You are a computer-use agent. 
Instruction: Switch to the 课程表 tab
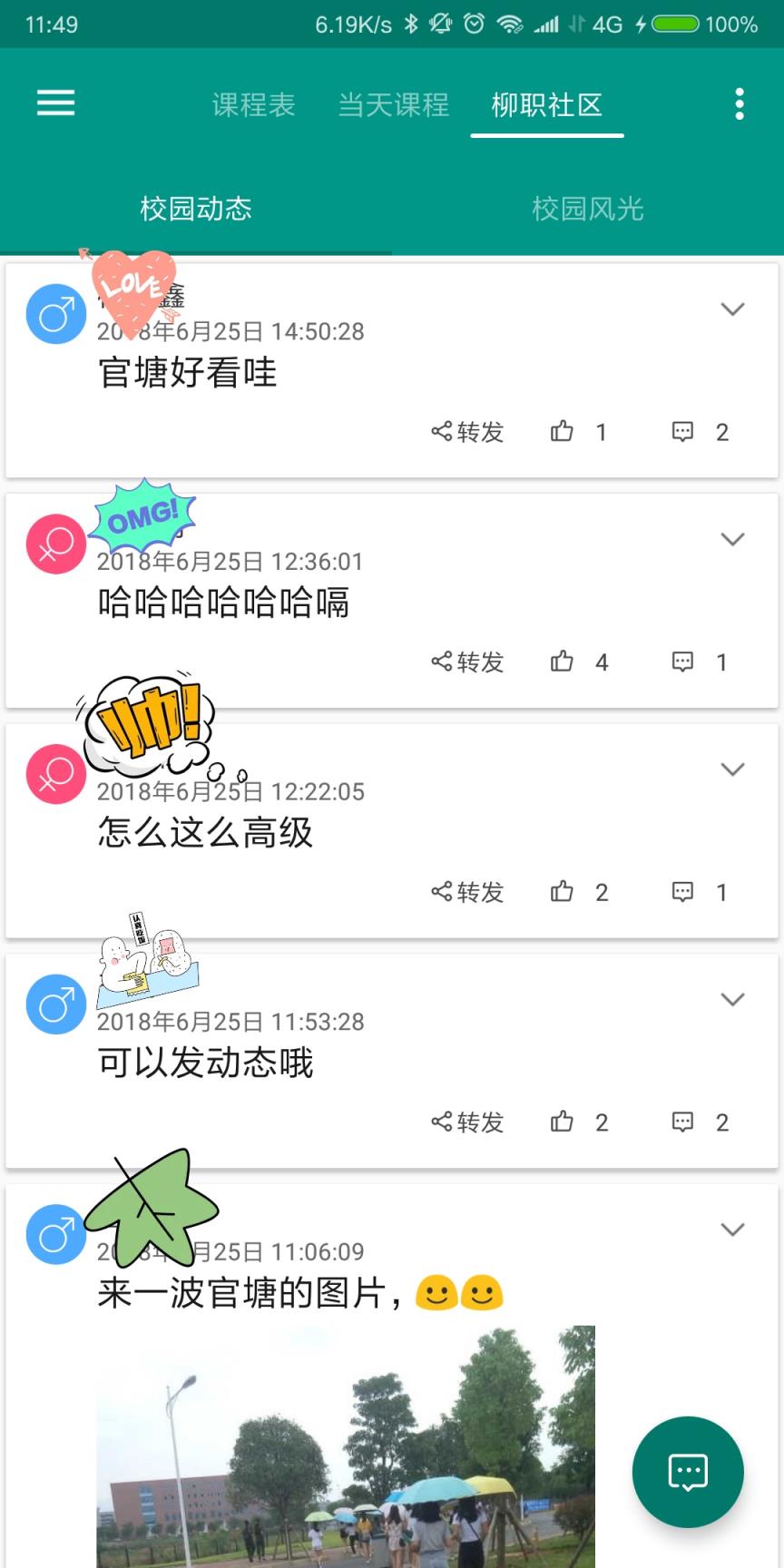(254, 105)
